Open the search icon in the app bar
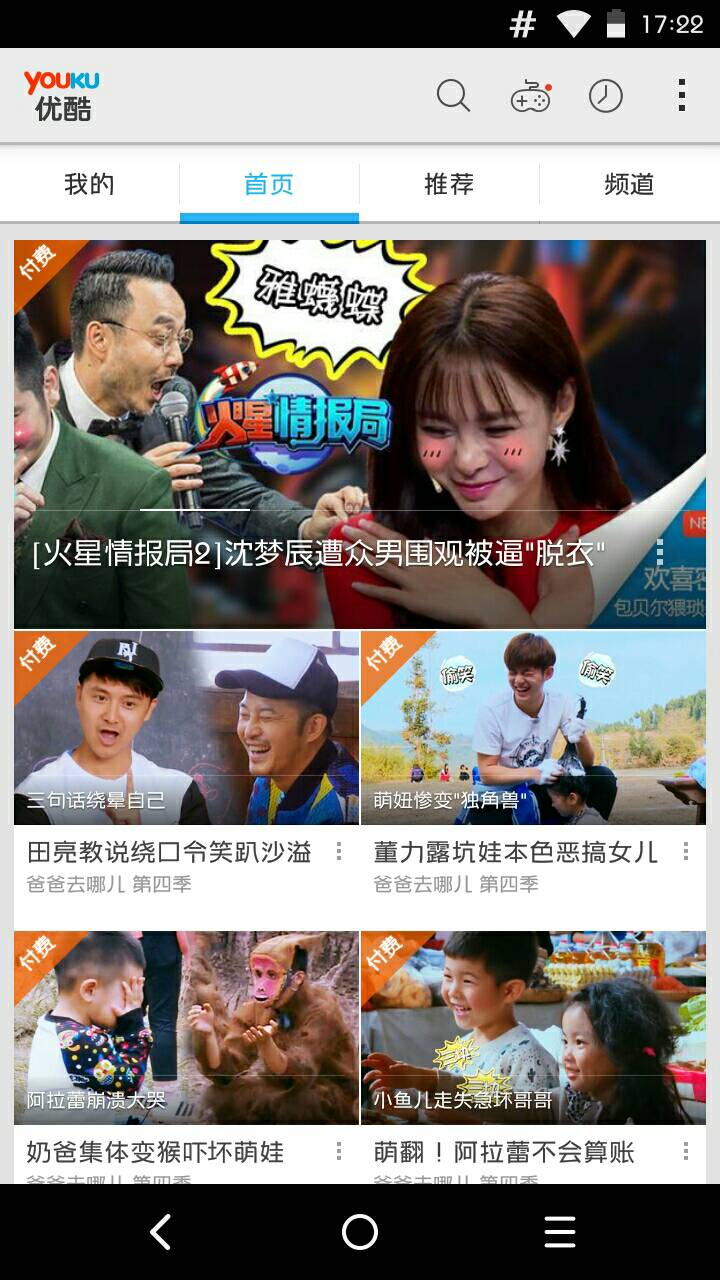The image size is (720, 1280). pos(453,96)
